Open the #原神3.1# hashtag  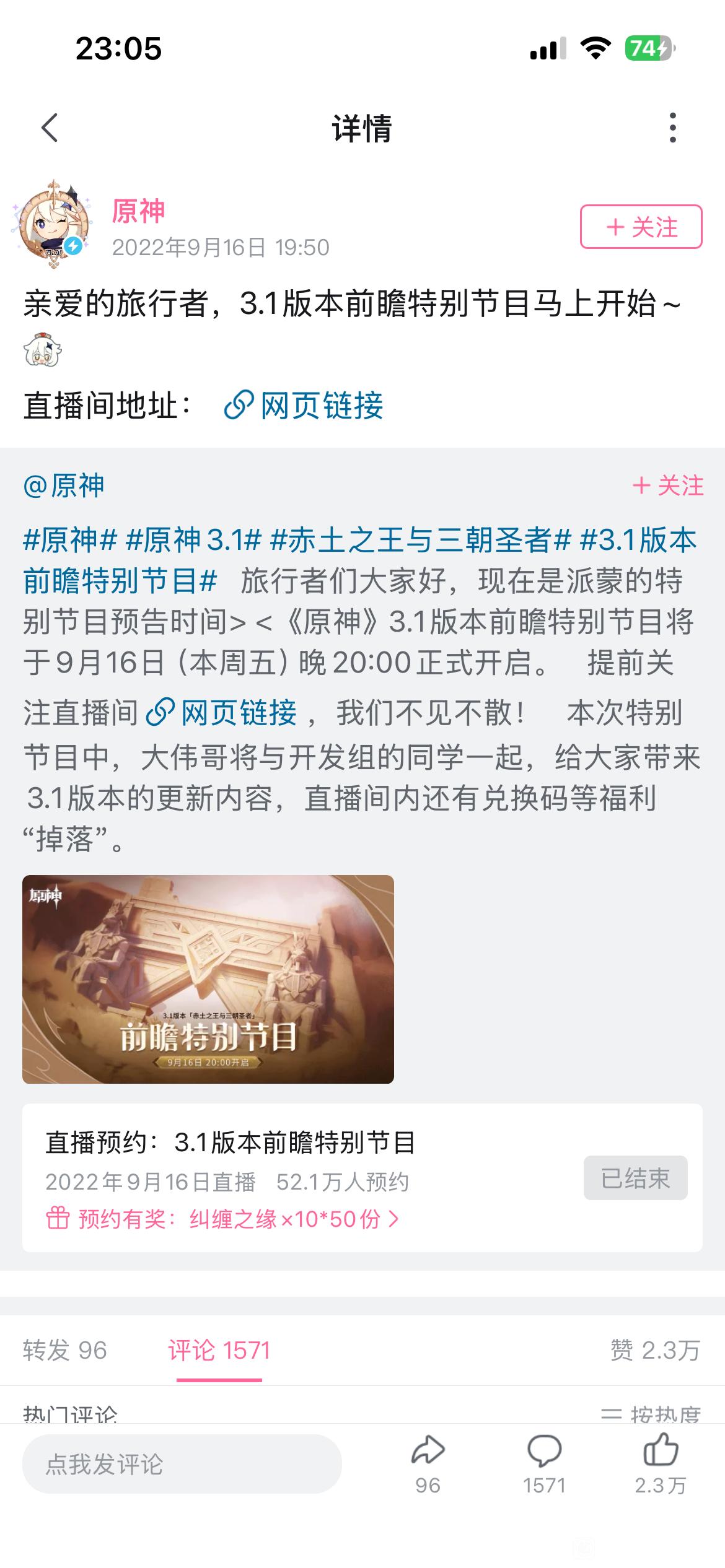tap(193, 540)
